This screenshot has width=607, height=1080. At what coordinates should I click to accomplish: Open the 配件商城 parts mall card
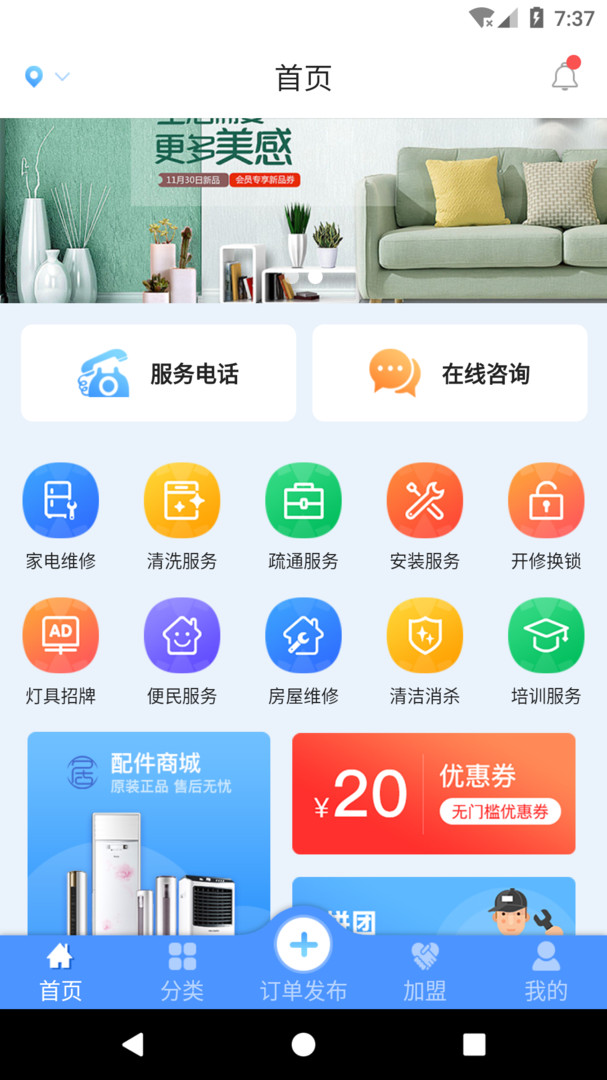[149, 832]
